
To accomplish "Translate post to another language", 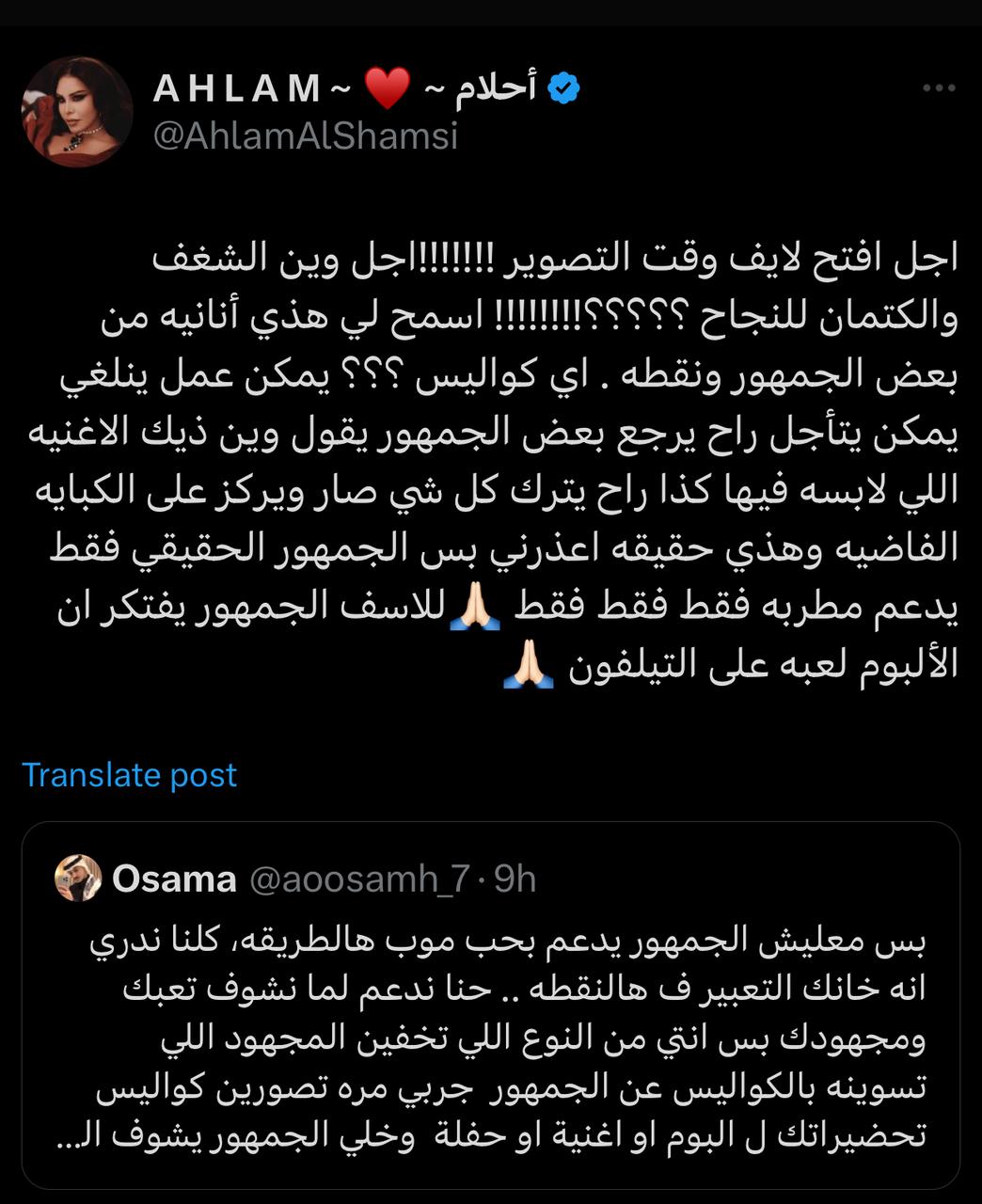I will click(x=129, y=775).
